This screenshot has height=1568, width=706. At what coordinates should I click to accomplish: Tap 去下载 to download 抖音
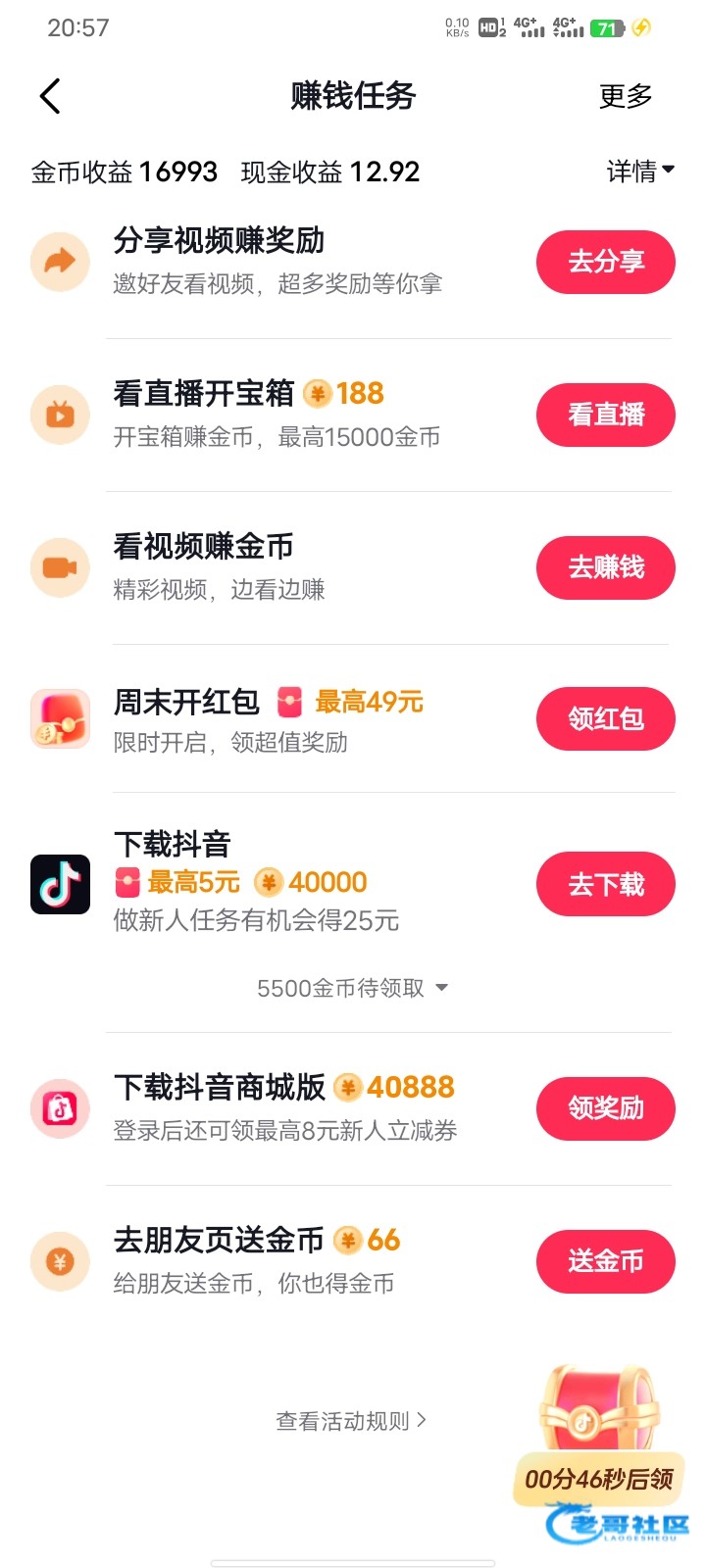point(605,885)
